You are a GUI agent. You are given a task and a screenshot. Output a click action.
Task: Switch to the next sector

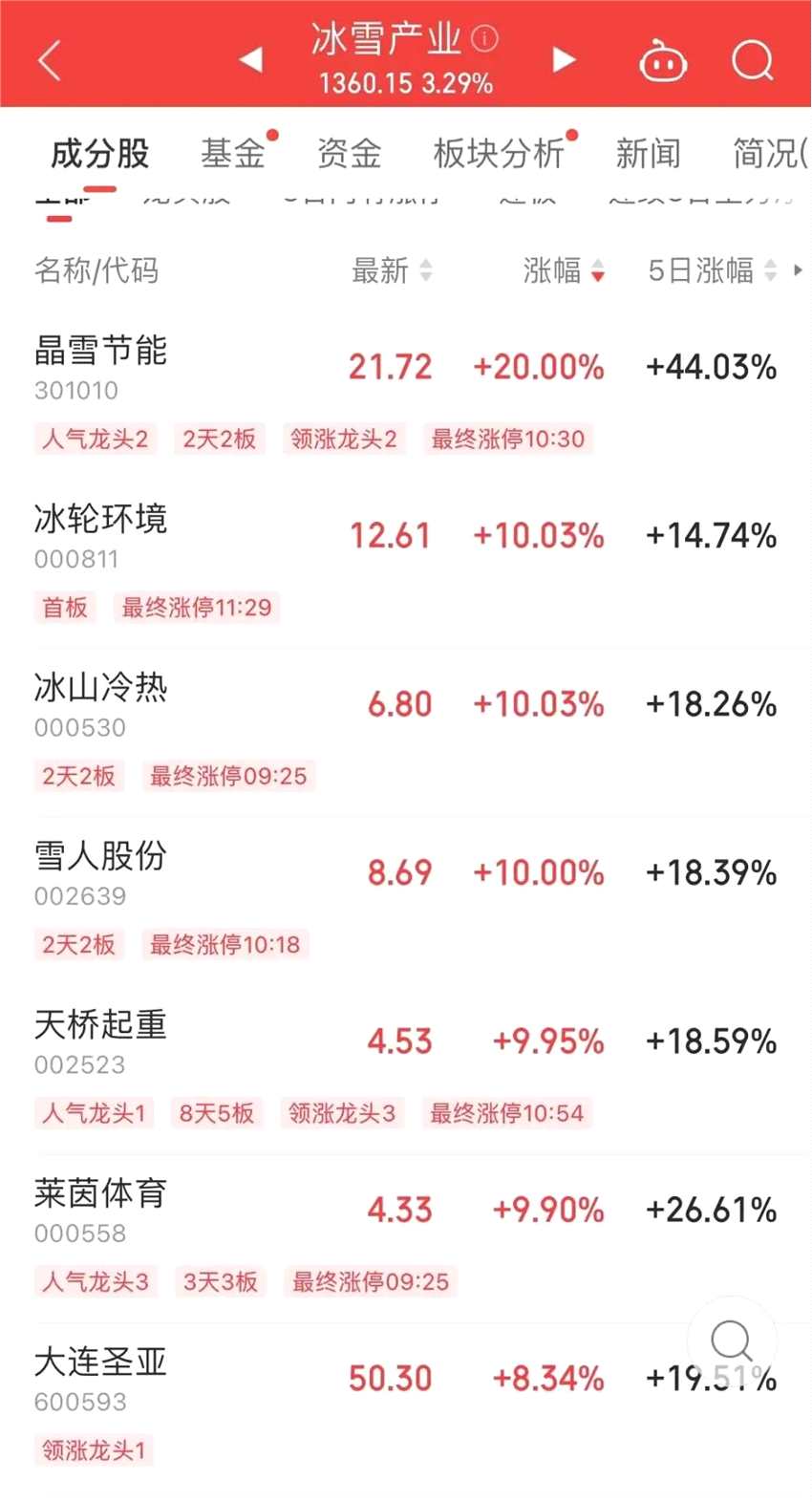[x=565, y=60]
